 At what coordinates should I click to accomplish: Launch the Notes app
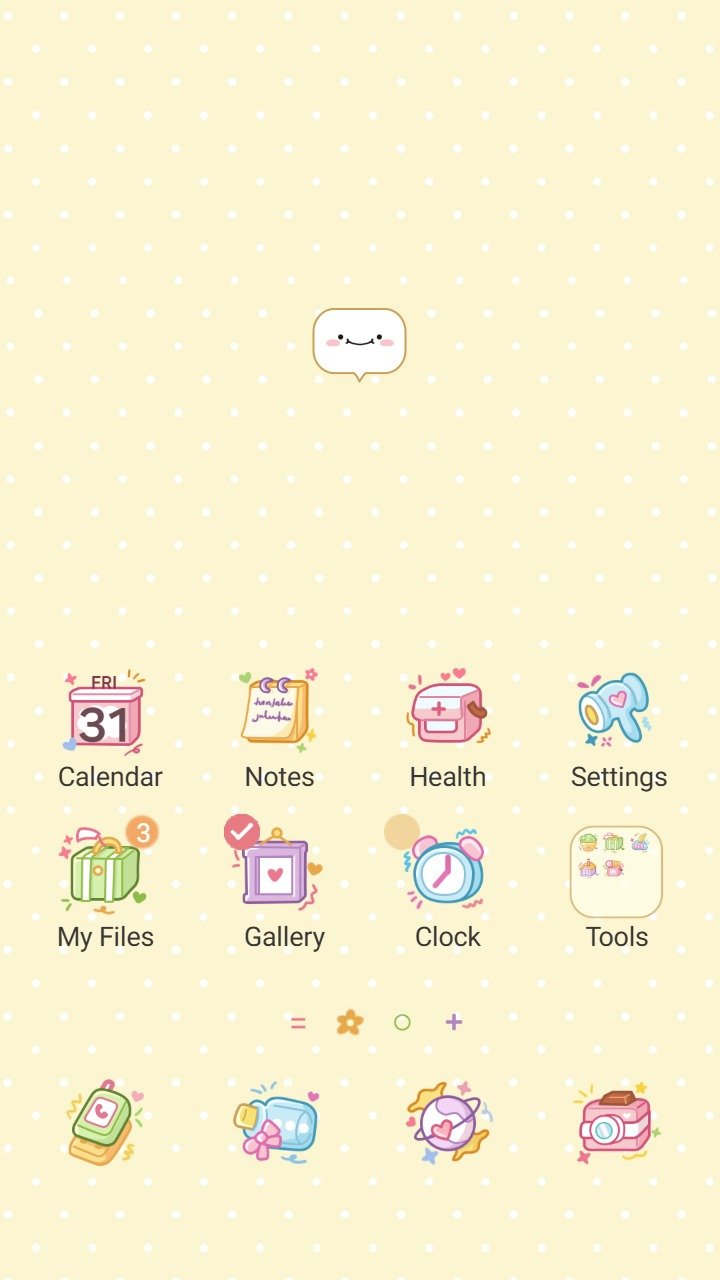tap(277, 711)
